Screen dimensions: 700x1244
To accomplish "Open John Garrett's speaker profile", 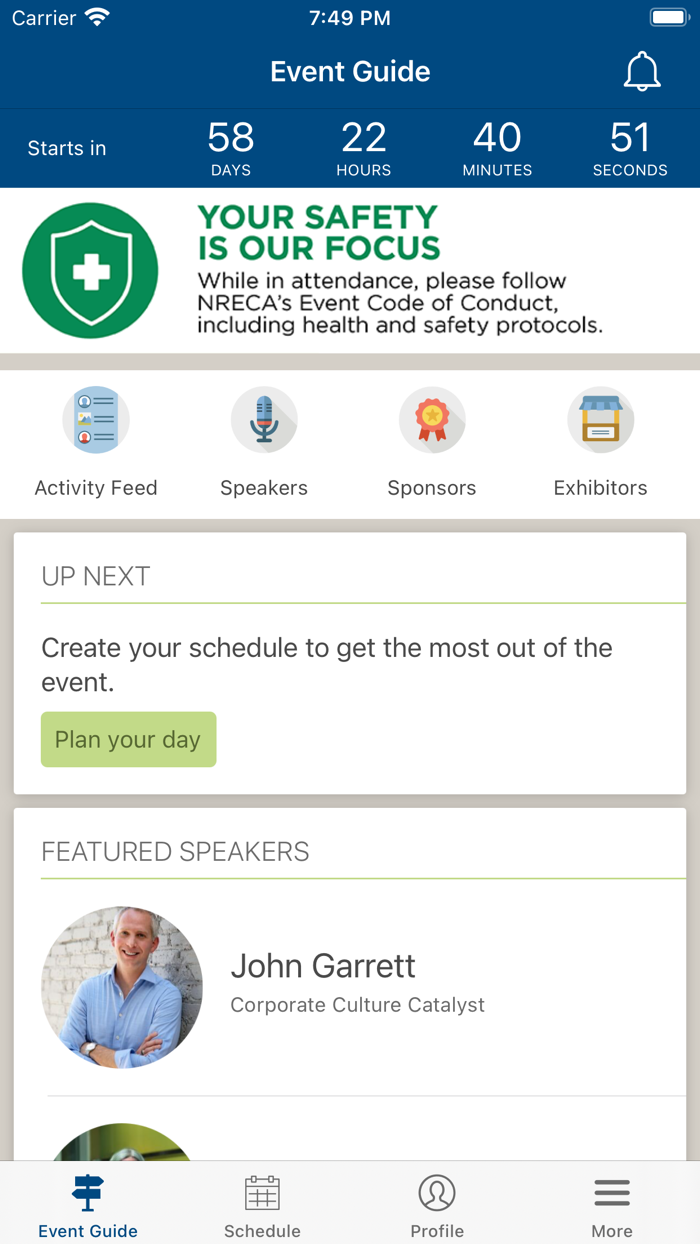I will (x=323, y=987).
